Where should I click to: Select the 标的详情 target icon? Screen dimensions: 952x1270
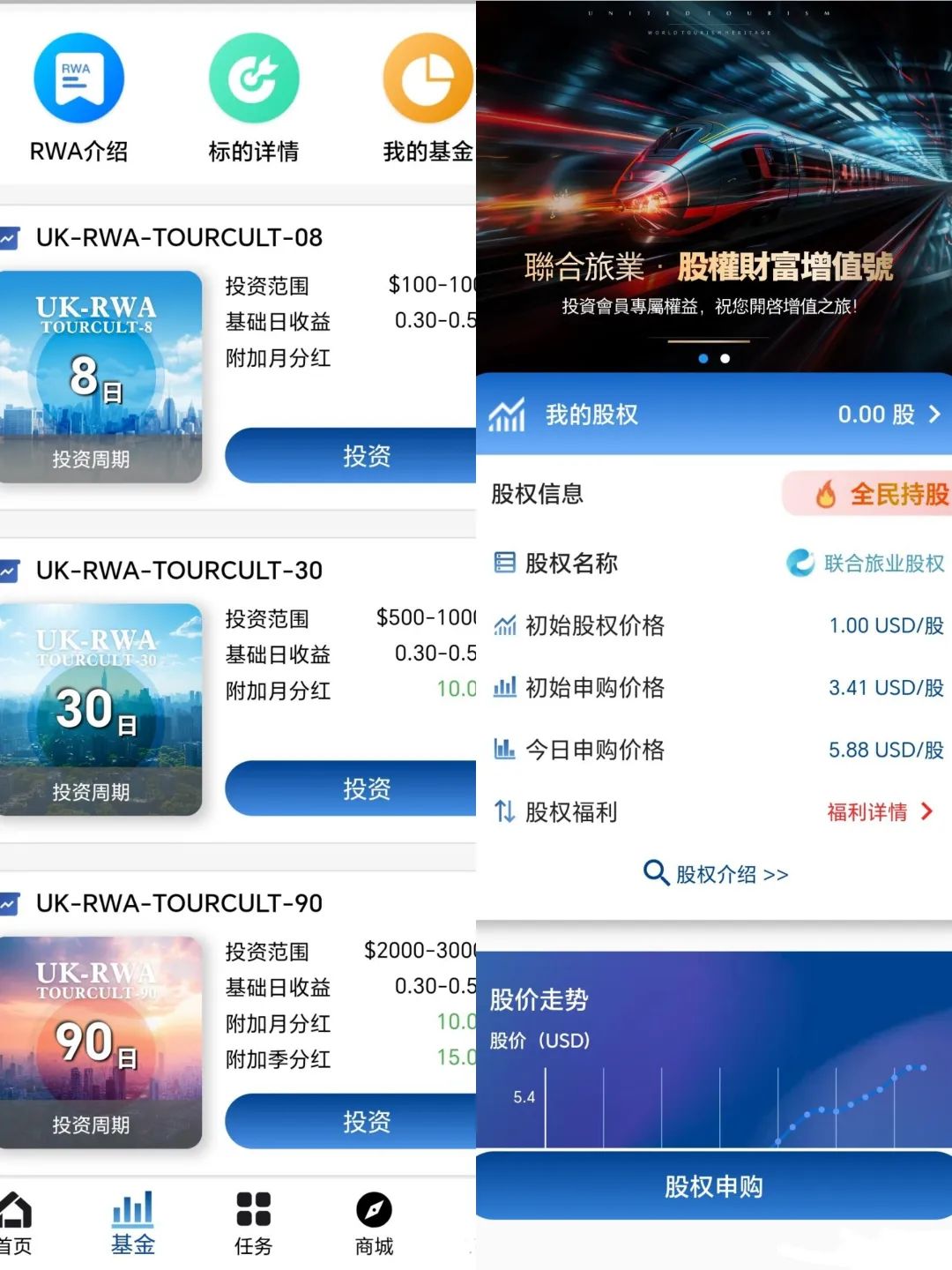(254, 78)
